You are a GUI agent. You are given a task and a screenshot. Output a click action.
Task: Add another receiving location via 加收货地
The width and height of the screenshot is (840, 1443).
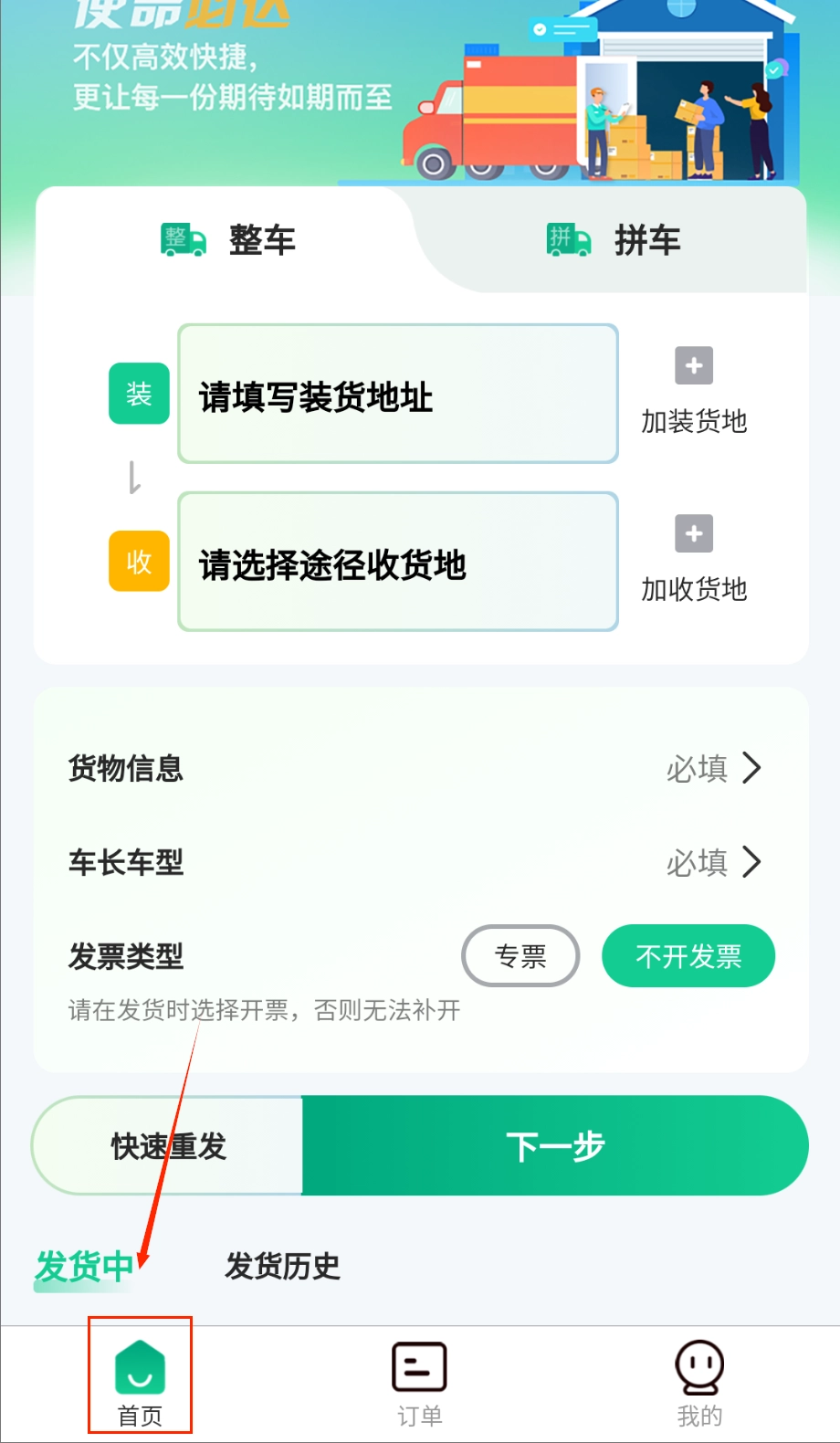tap(694, 559)
